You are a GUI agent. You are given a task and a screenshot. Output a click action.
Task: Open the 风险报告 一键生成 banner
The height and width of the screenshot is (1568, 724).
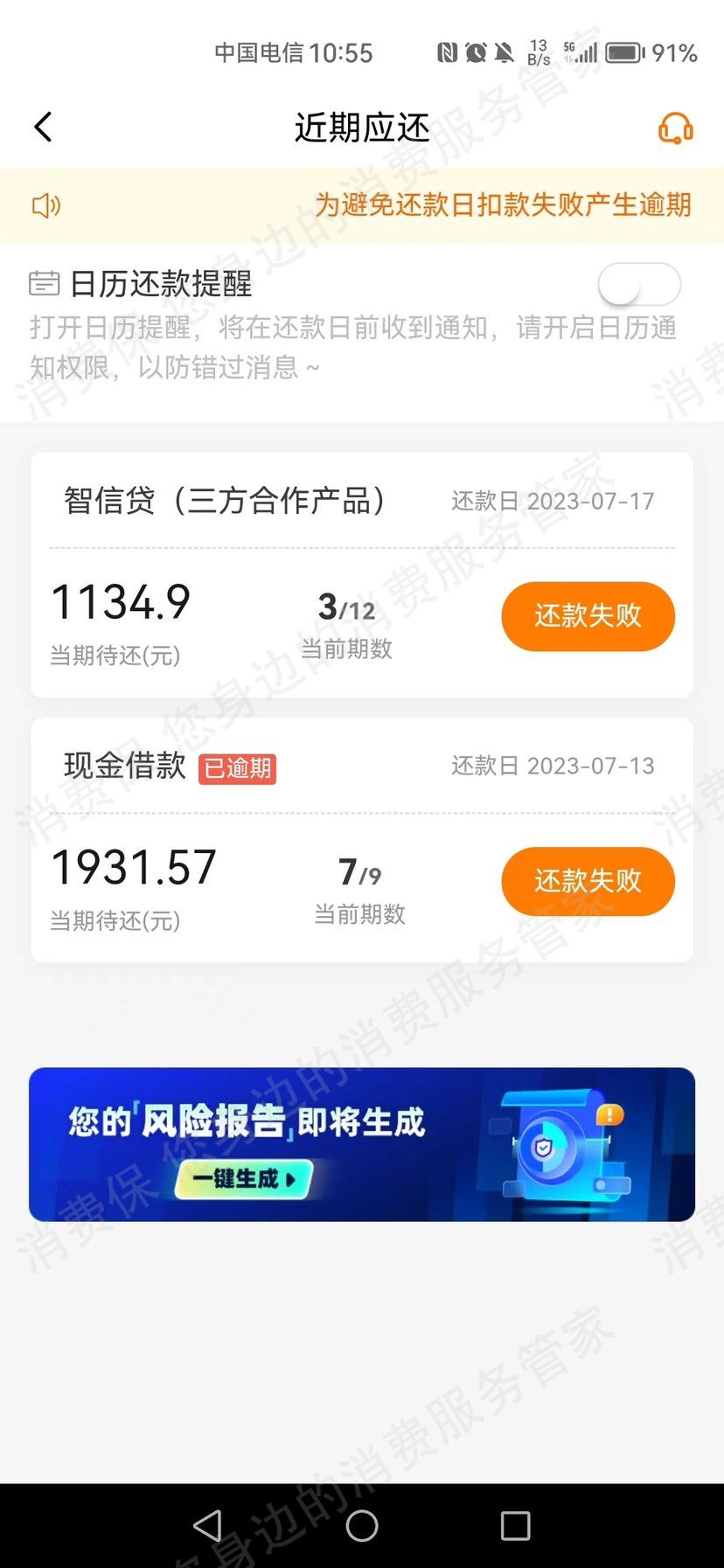pyautogui.click(x=362, y=1144)
